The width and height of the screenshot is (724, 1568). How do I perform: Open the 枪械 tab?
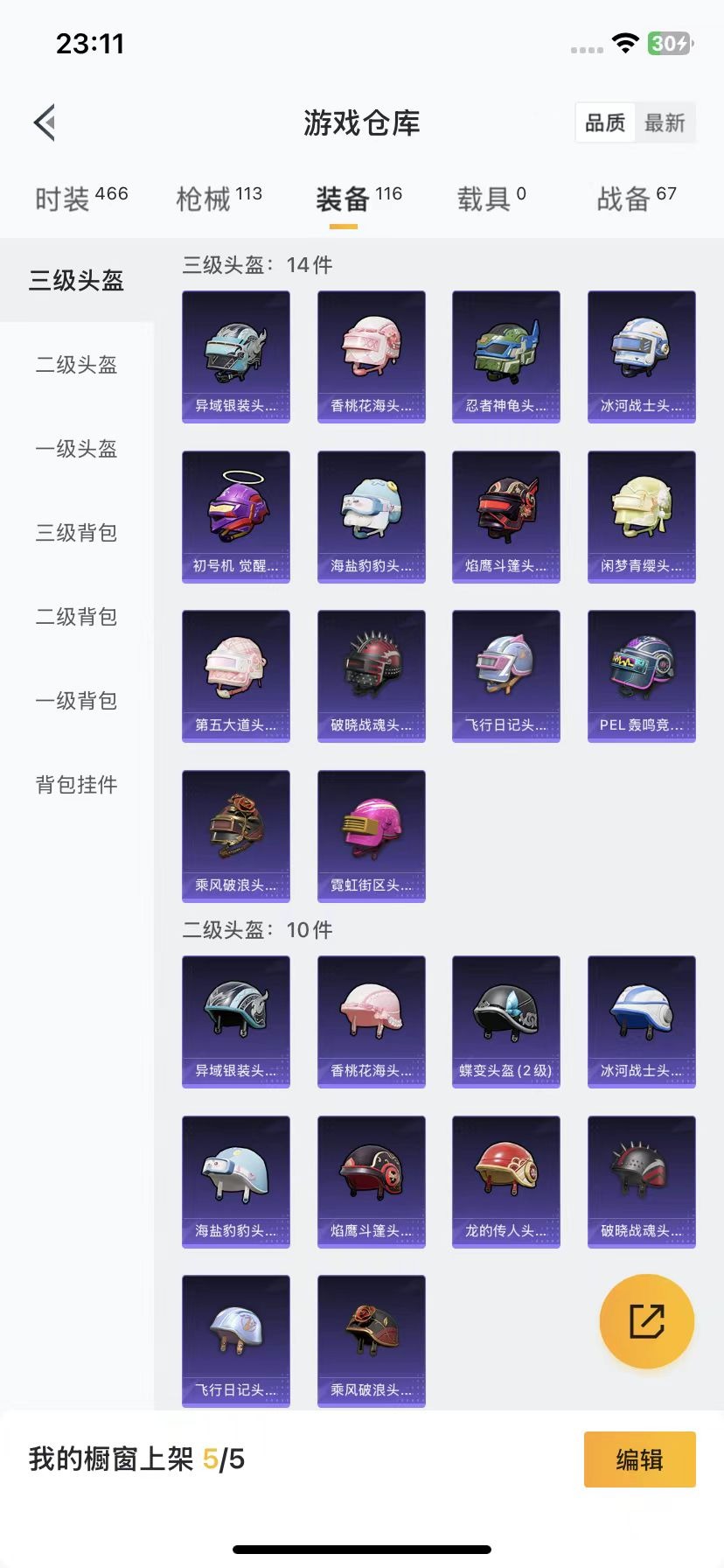tap(219, 199)
